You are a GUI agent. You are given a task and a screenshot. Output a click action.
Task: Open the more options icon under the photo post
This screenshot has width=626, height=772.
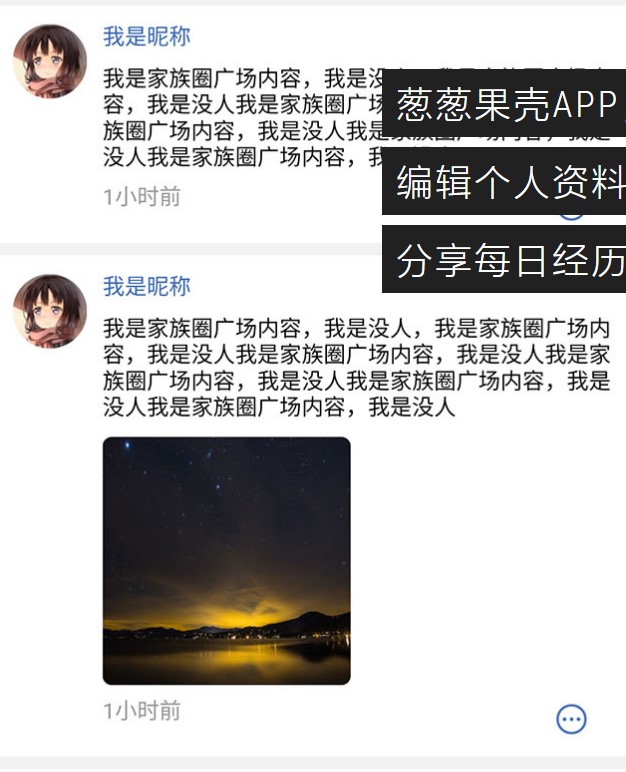tap(571, 718)
